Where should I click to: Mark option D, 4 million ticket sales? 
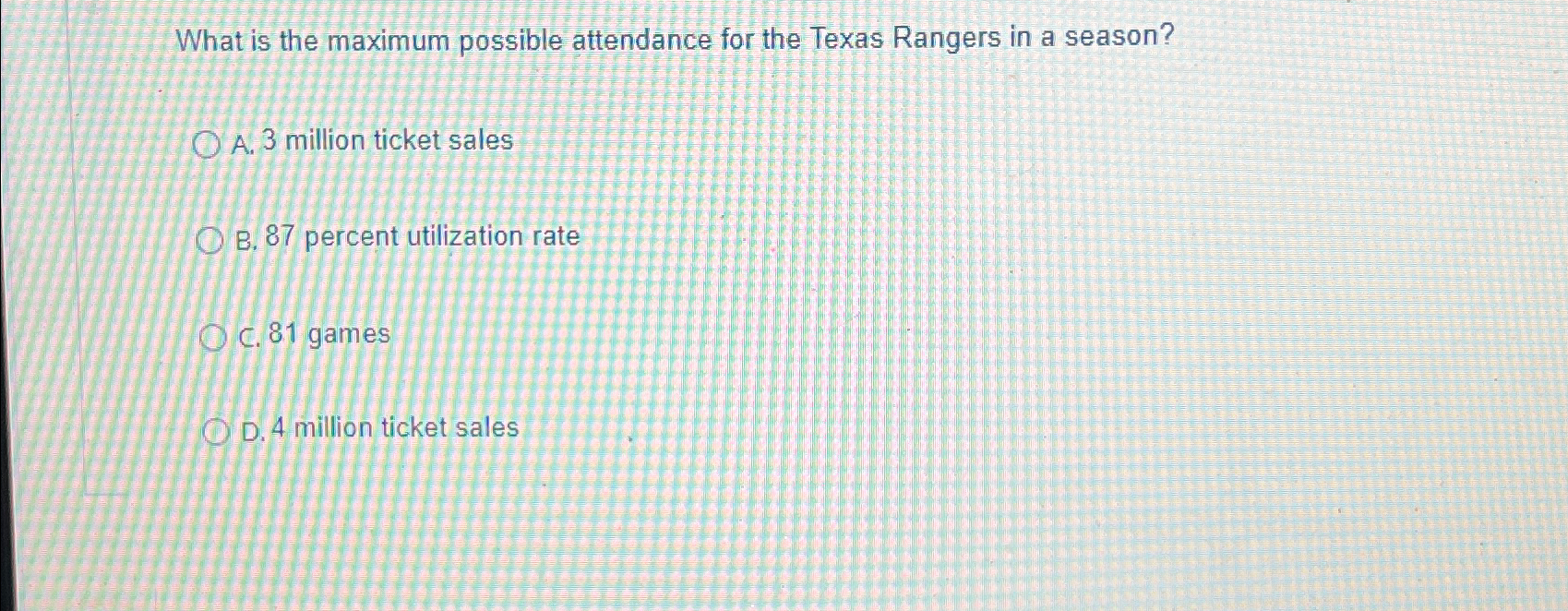(215, 432)
